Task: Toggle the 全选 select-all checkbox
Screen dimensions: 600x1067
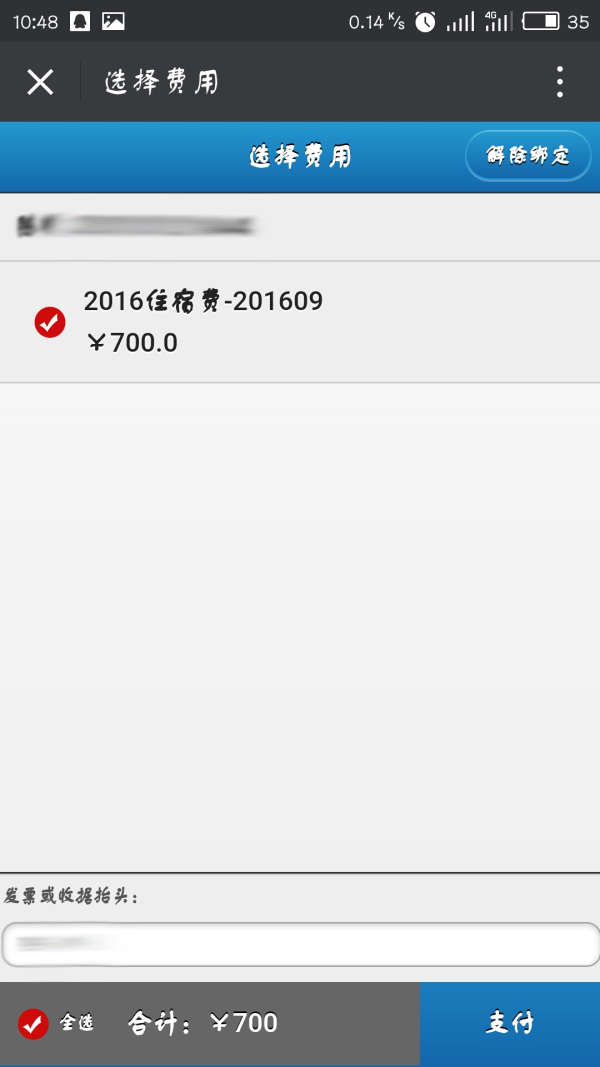Action: click(33, 1023)
